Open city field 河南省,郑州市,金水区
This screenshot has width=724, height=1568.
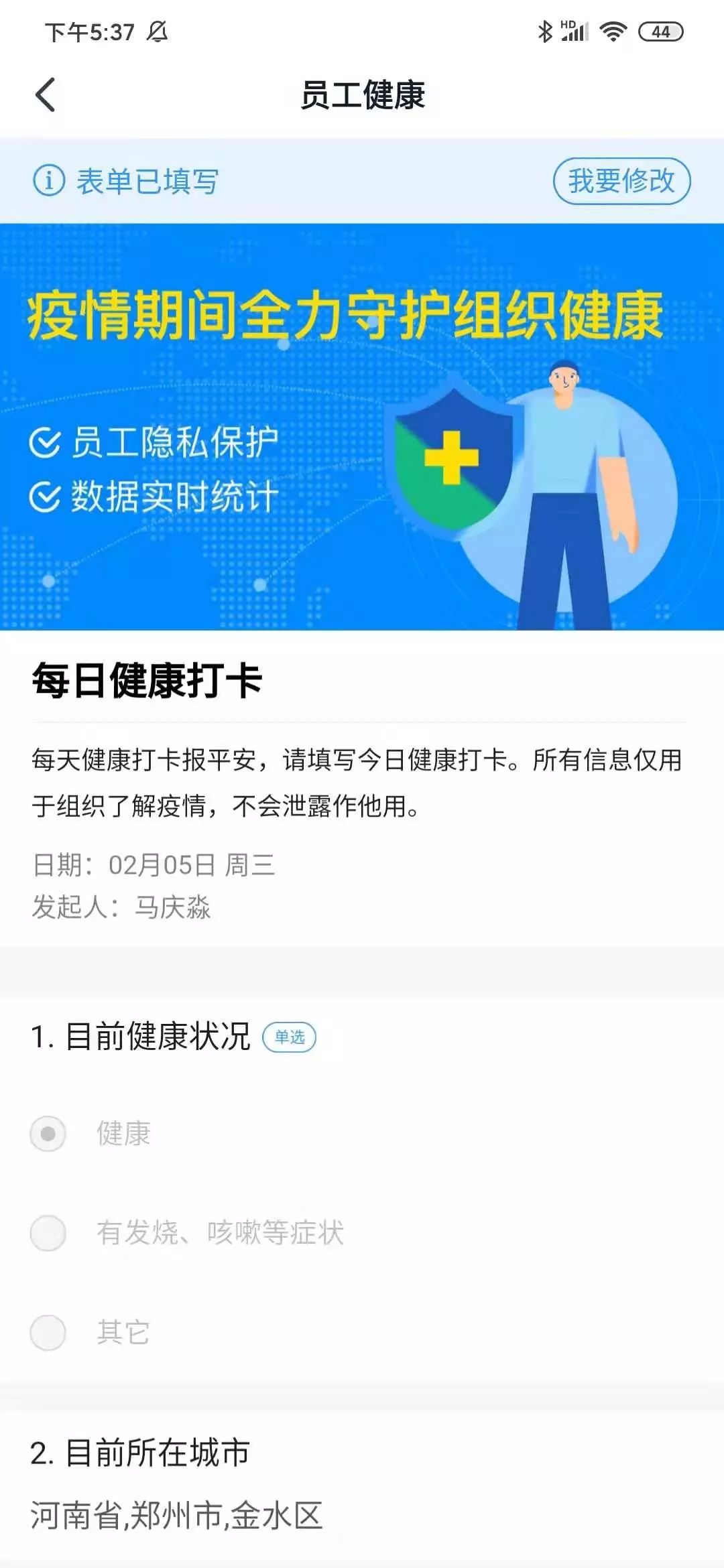pos(177,1516)
